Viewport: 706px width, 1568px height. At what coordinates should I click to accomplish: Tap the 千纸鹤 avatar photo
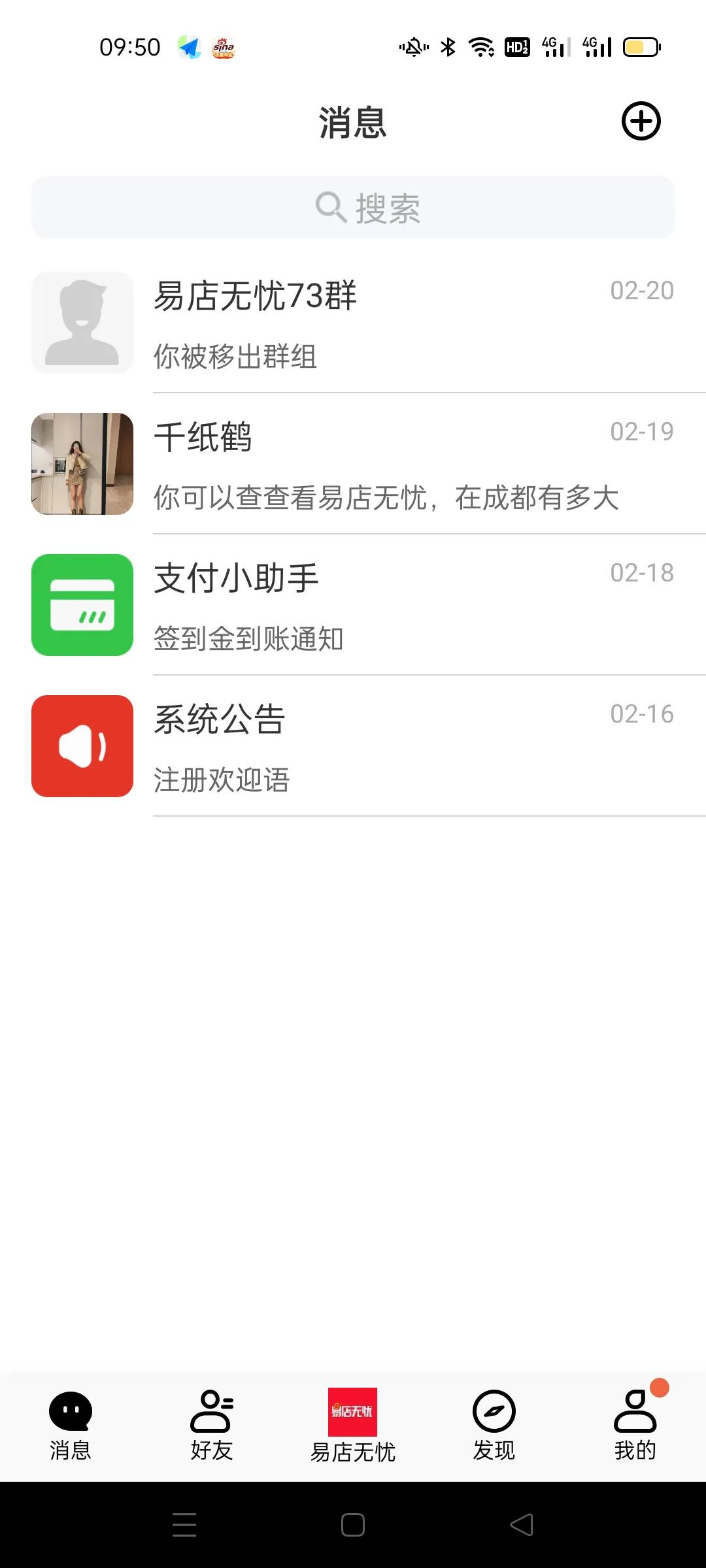click(x=82, y=464)
